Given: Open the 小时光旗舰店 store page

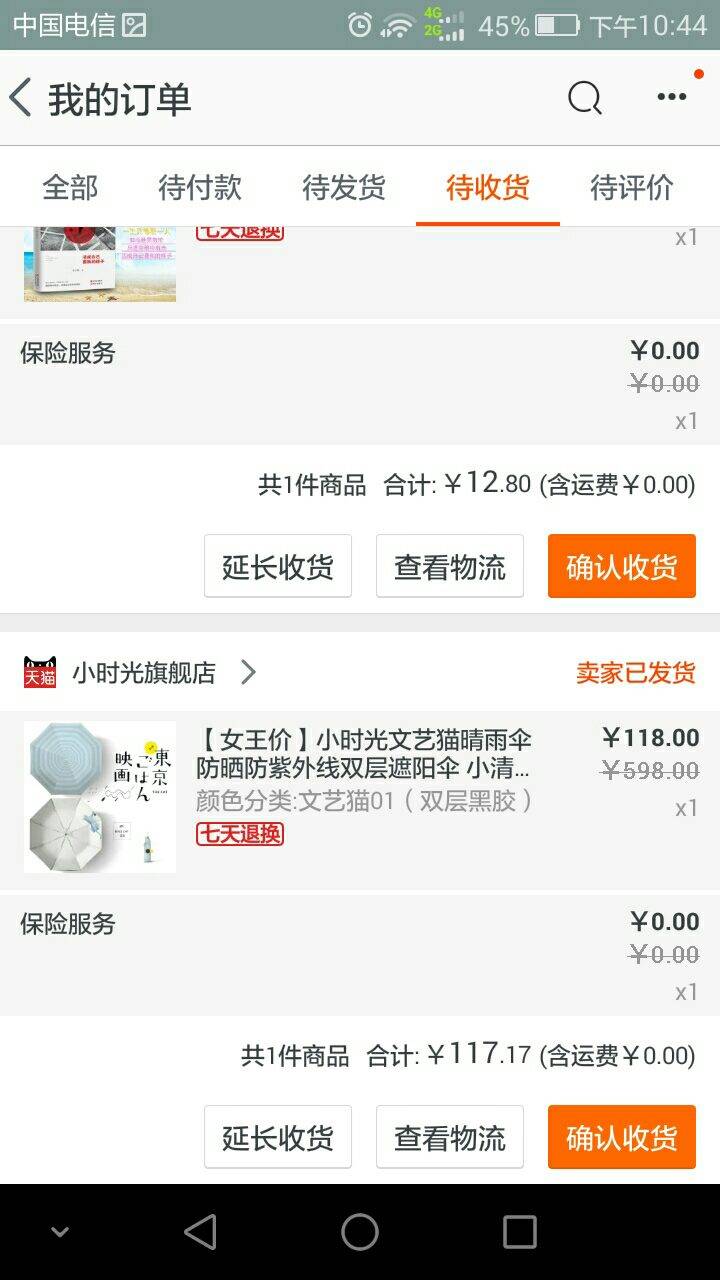Looking at the screenshot, I should [145, 673].
